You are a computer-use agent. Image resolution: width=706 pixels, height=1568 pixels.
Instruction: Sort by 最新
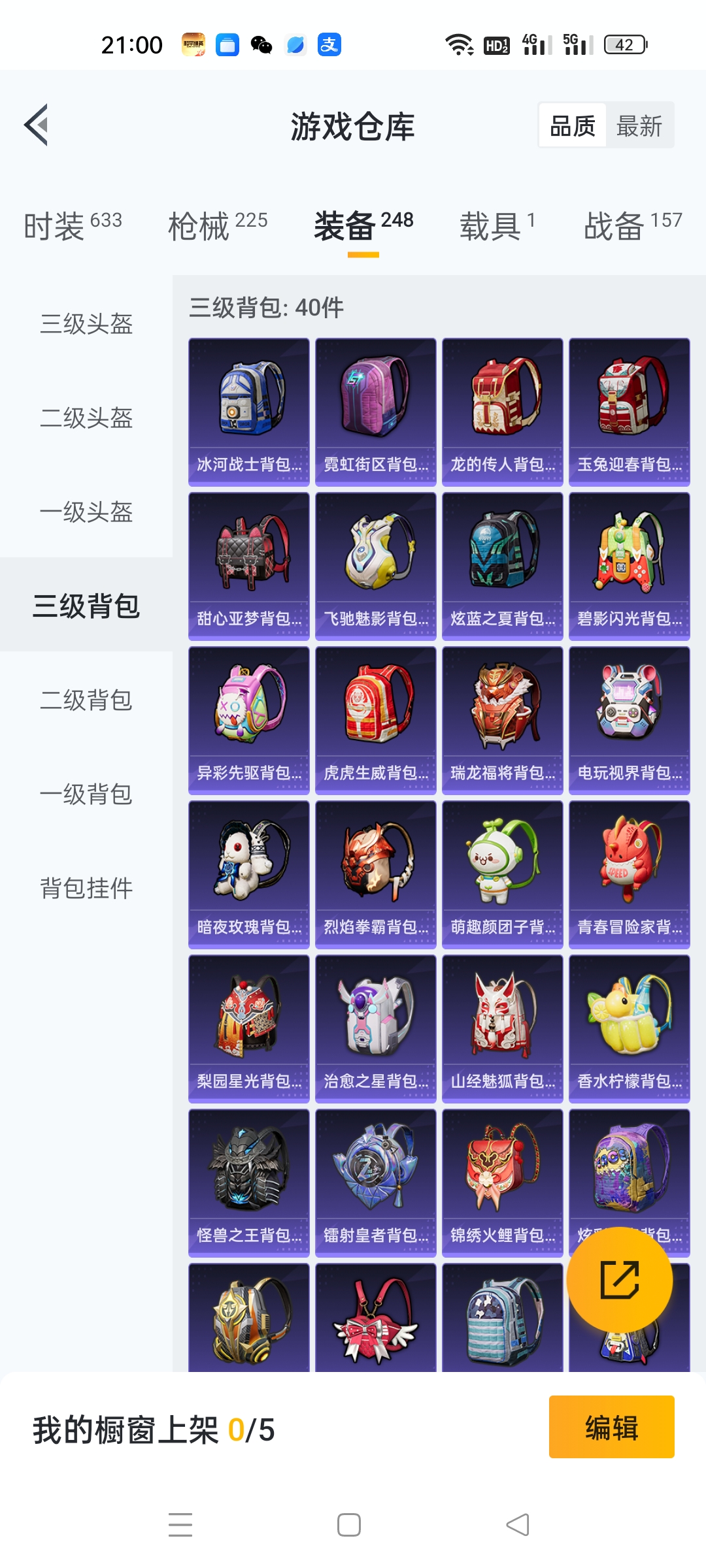[639, 125]
